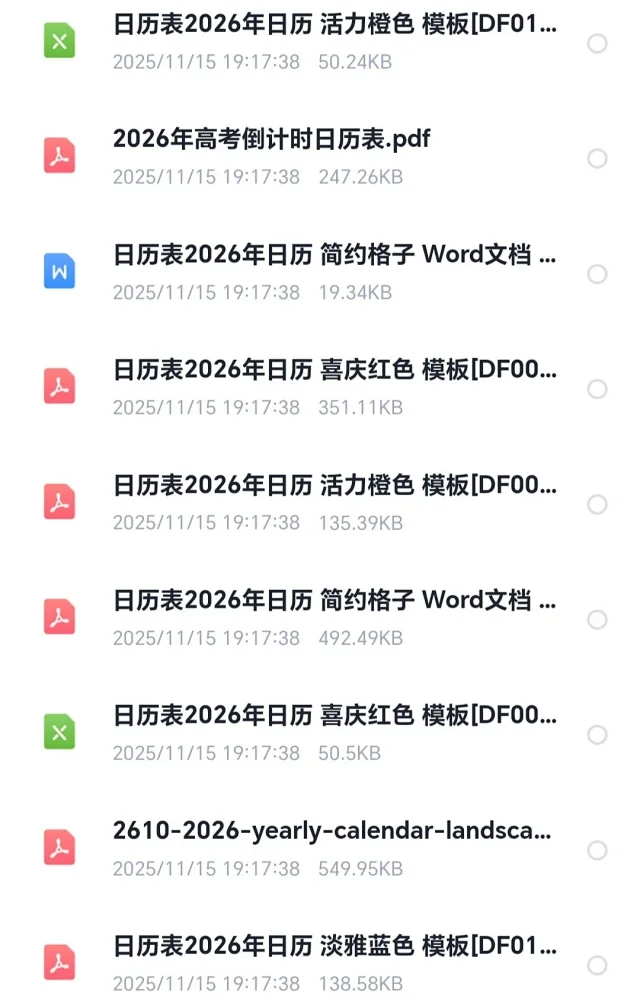Viewport: 640px width, 999px height.
Task: Mark the 351.11KB file as selected
Action: coord(597,389)
